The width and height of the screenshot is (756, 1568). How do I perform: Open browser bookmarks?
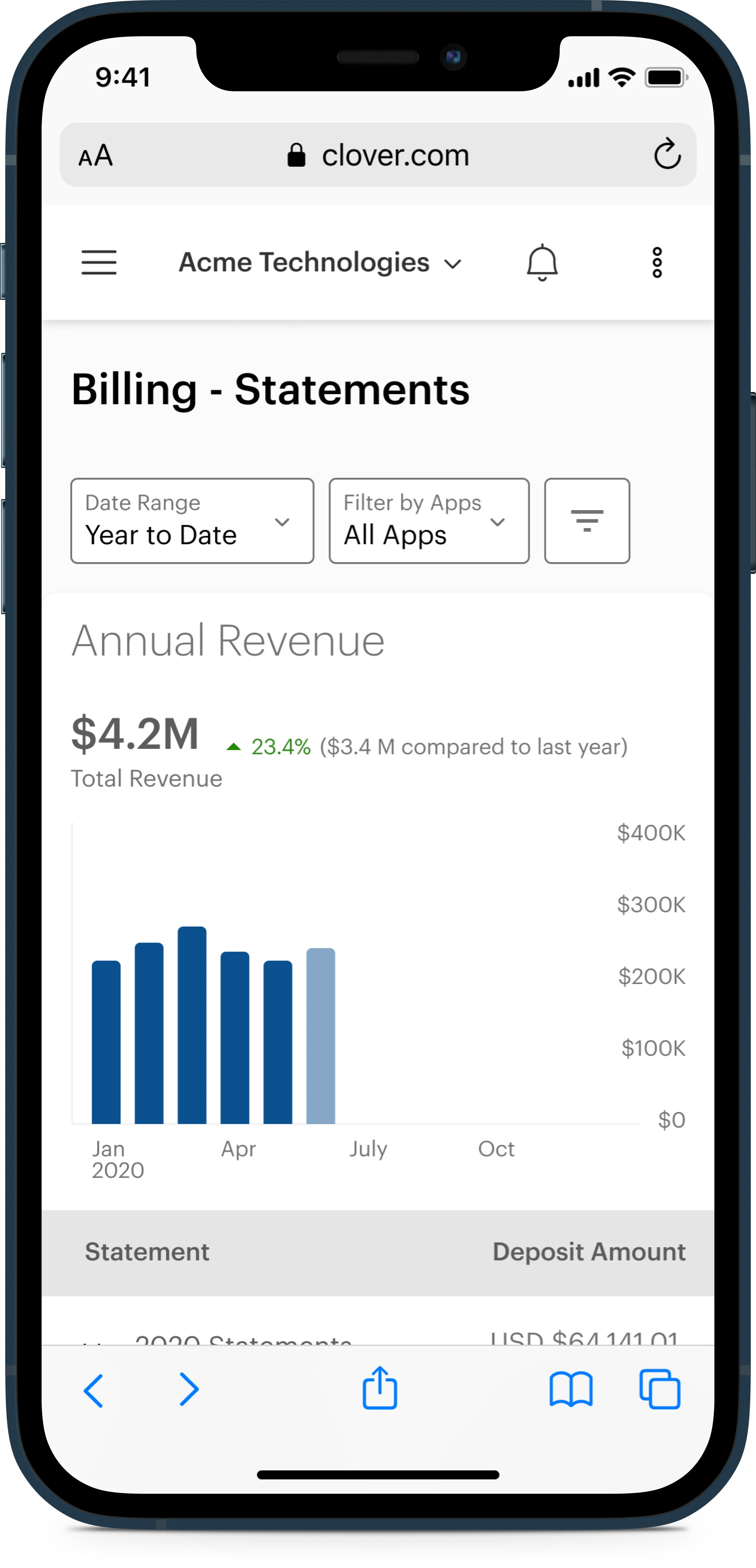tap(570, 1390)
